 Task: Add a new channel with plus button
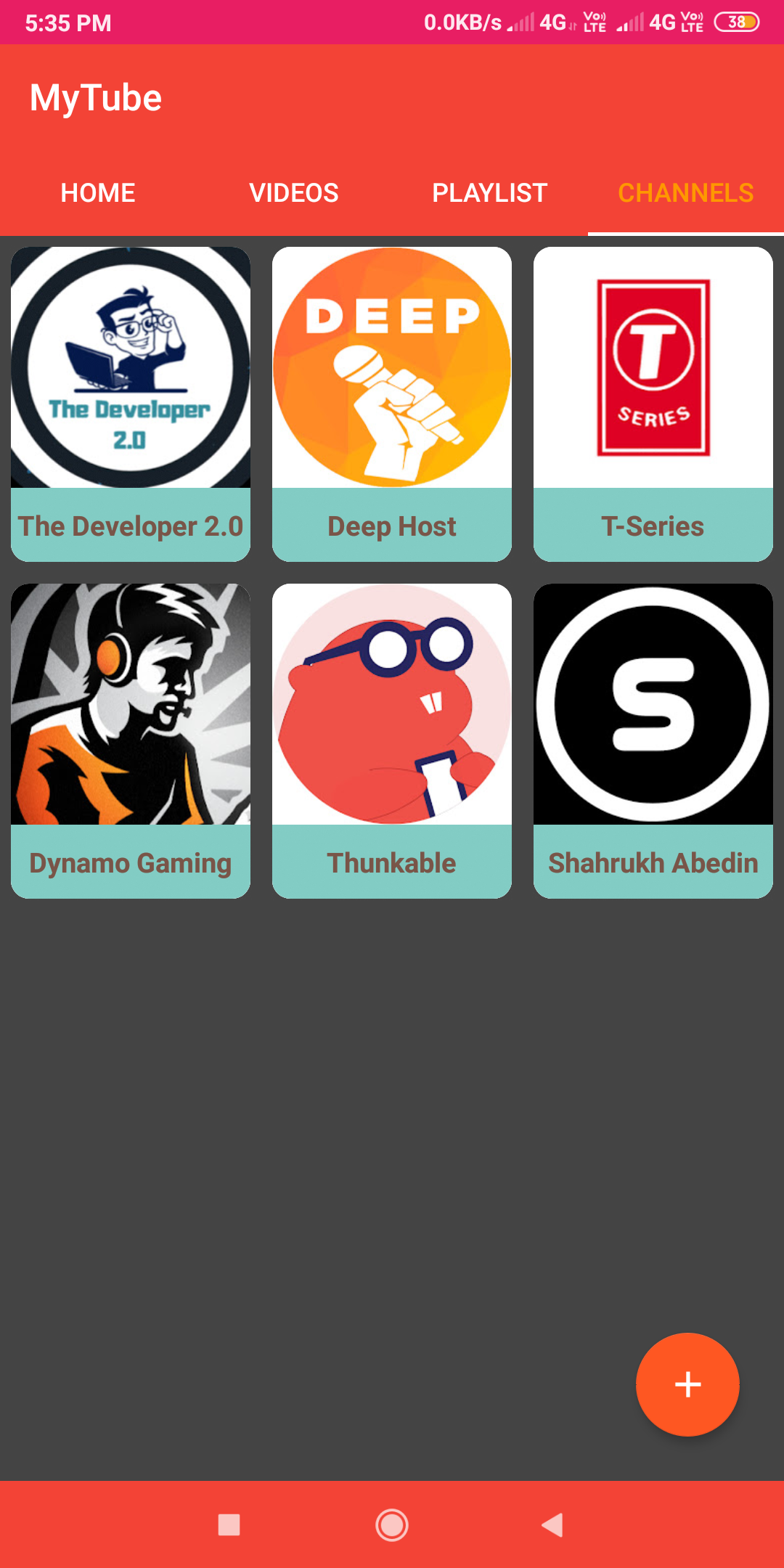point(687,1384)
